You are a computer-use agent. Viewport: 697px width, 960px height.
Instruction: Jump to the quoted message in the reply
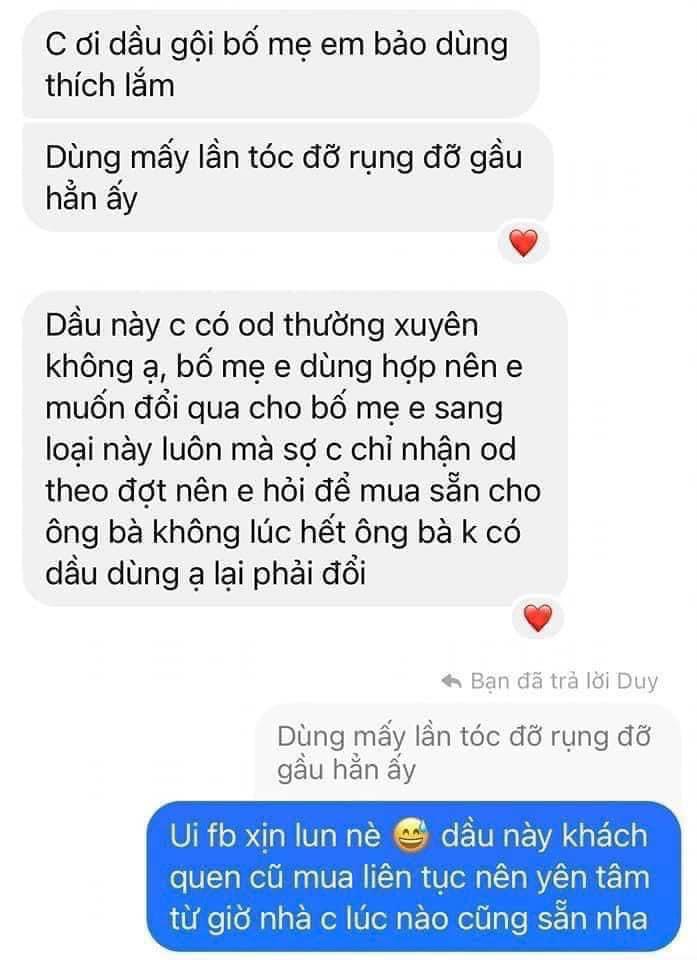click(x=468, y=754)
